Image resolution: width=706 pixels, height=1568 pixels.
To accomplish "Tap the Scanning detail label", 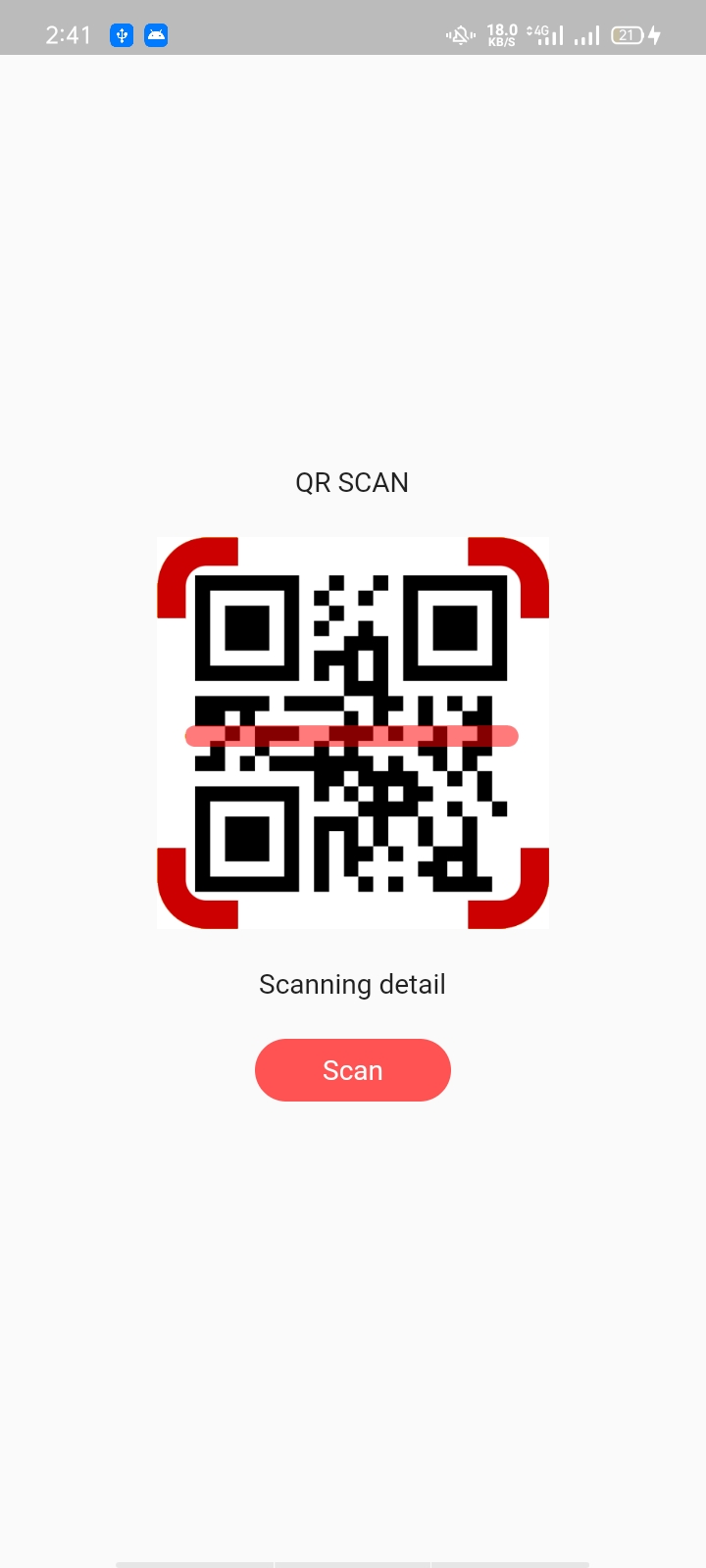I will click(x=352, y=984).
